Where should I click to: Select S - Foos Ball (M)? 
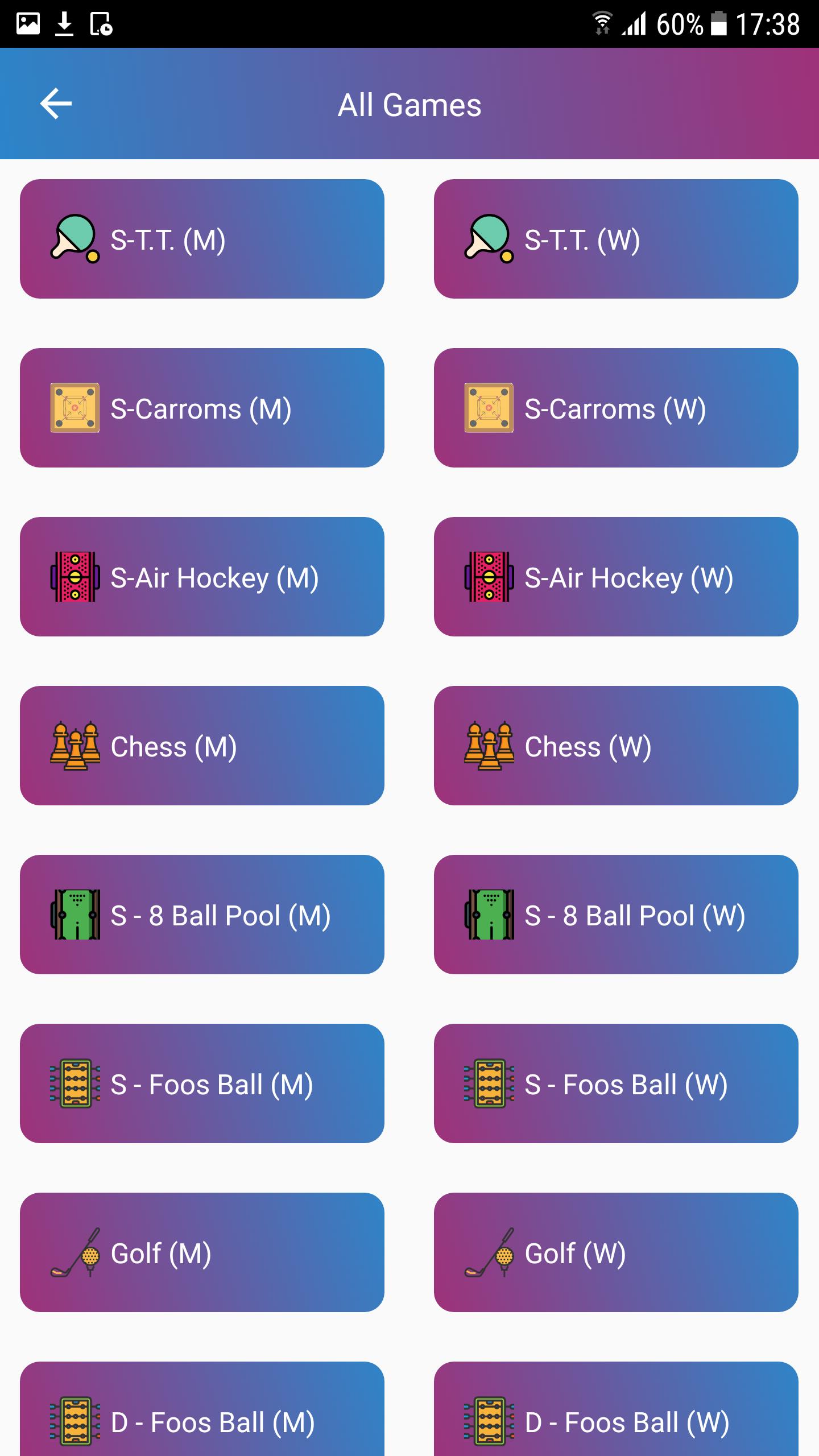coord(202,1083)
